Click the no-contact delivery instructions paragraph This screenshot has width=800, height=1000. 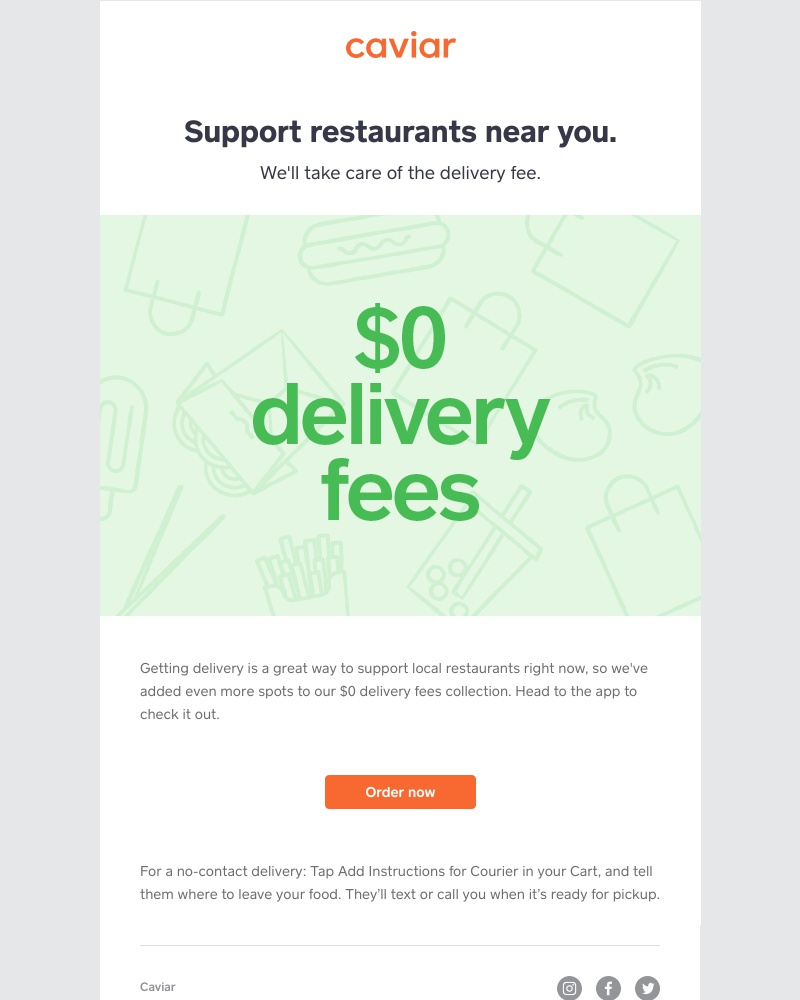tap(400, 882)
